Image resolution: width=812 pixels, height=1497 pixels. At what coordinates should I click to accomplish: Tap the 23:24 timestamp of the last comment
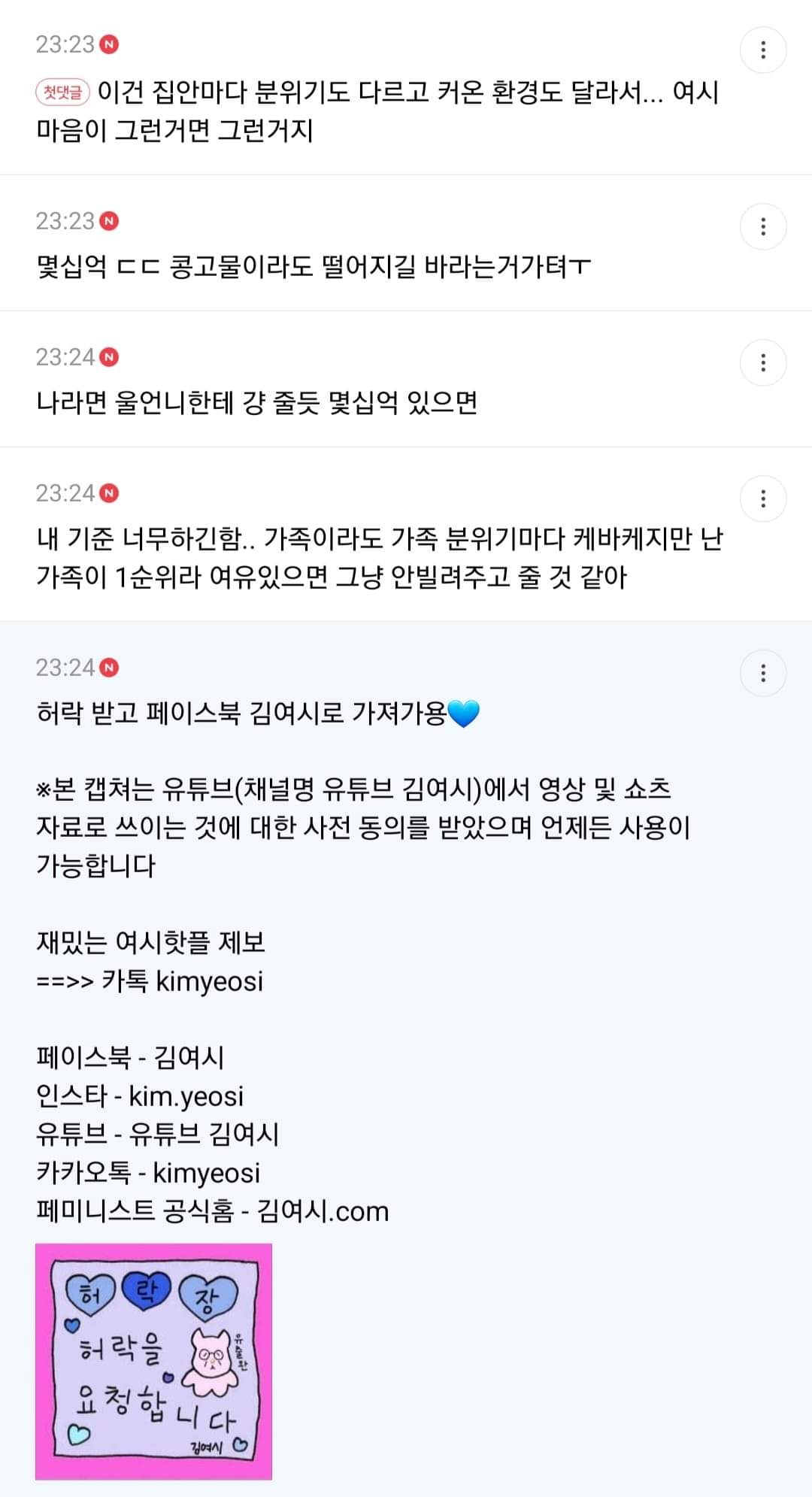coord(64,666)
